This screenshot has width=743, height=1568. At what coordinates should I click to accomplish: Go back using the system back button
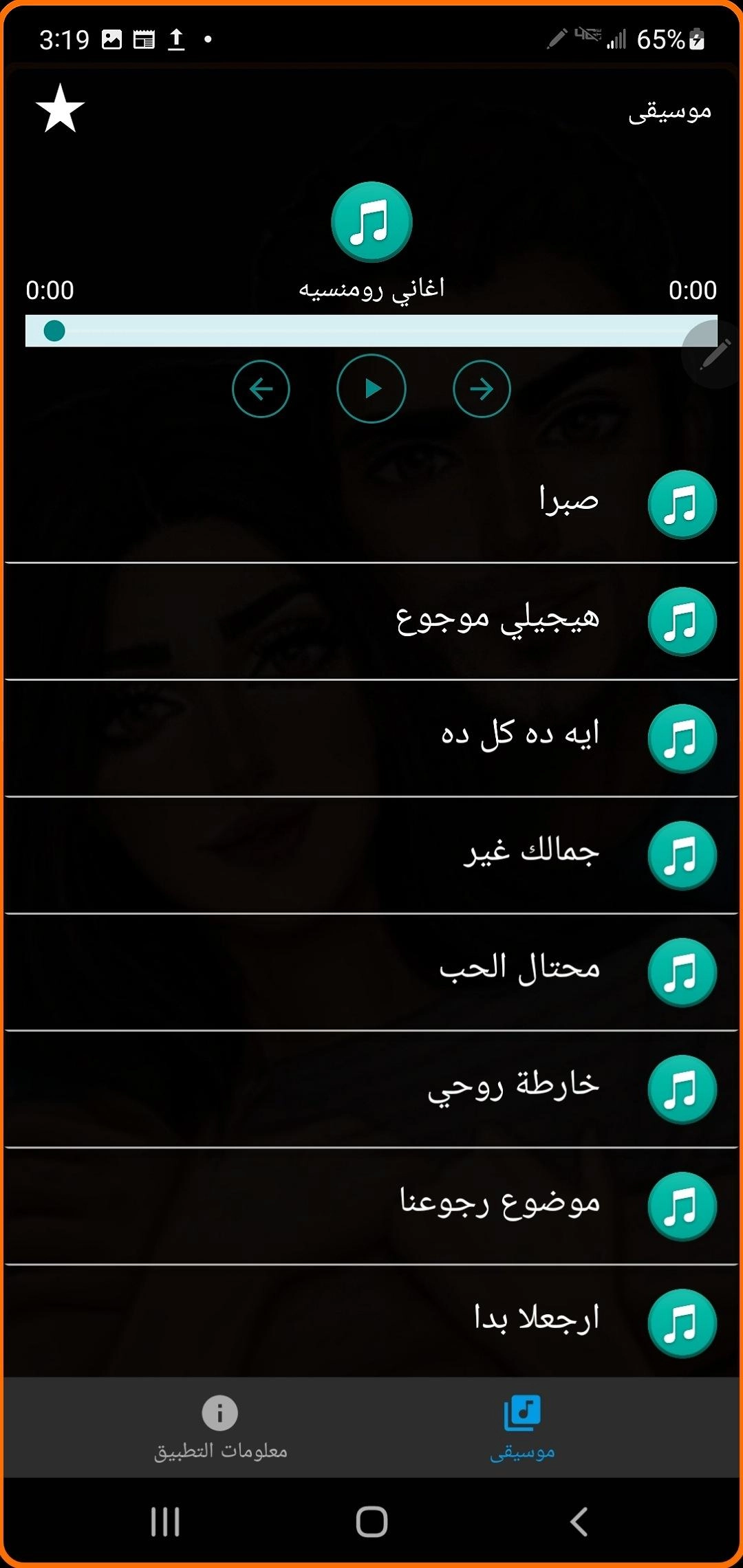(x=579, y=1521)
